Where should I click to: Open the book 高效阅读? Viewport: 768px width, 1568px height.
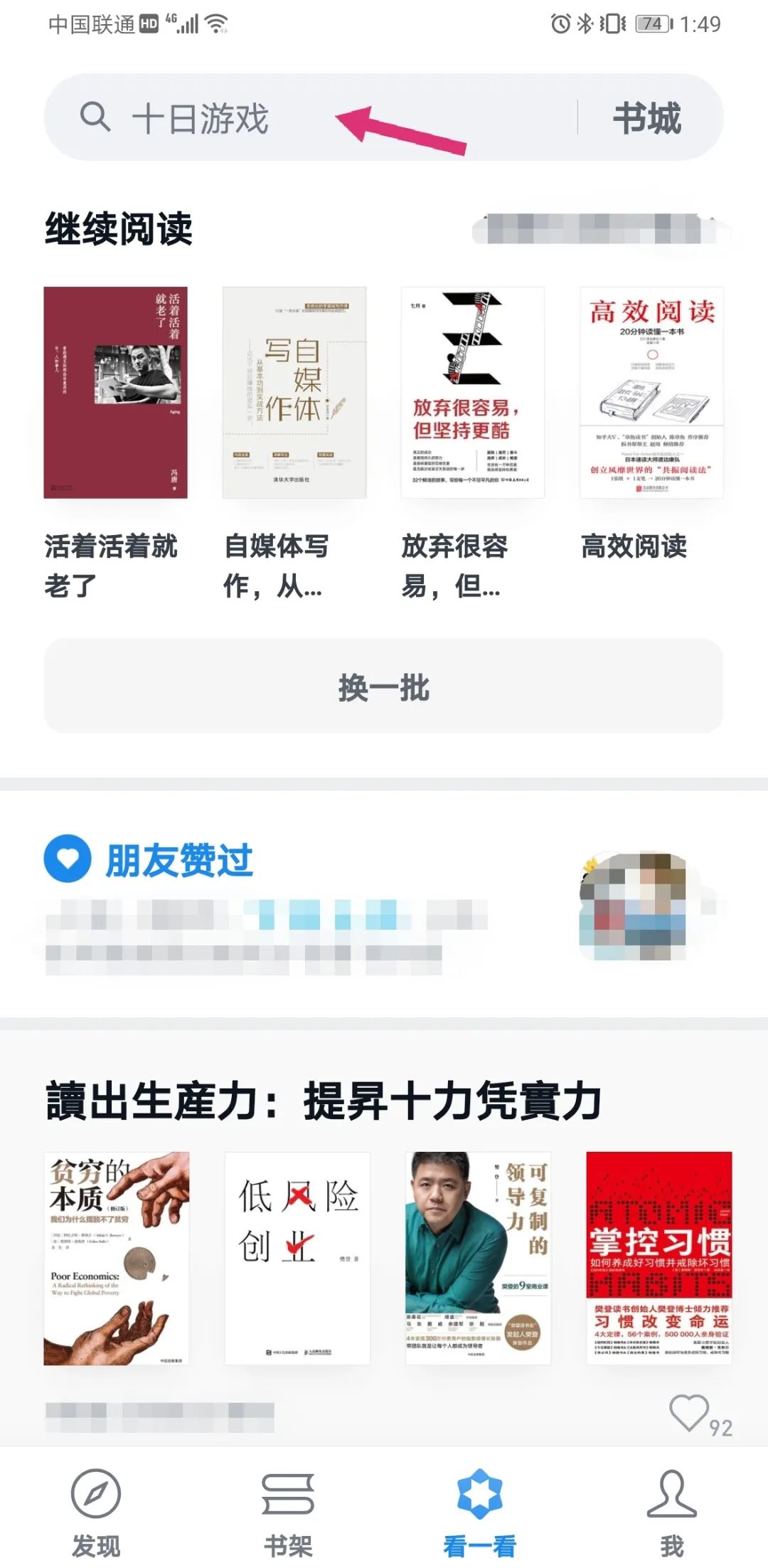(651, 393)
